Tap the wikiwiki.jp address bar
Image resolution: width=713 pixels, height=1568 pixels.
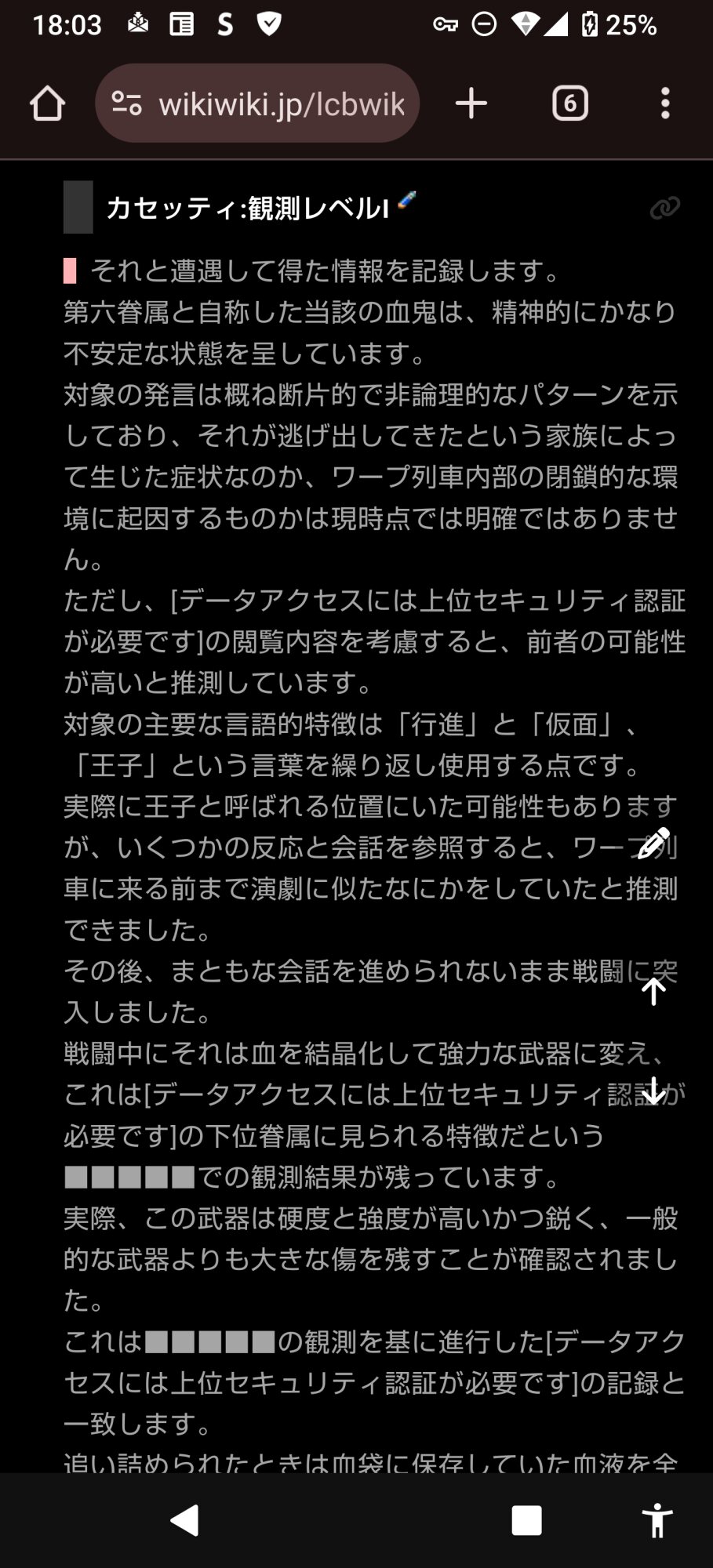[259, 103]
